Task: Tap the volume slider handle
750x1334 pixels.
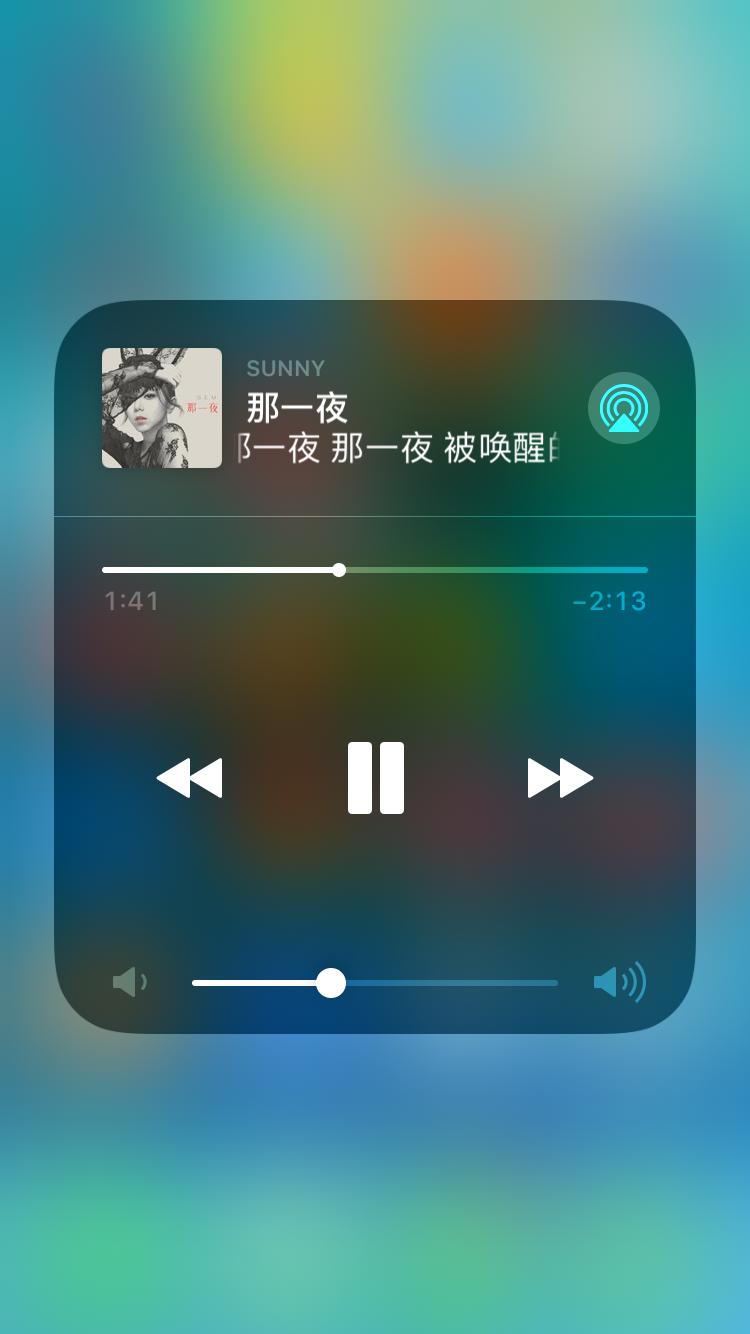Action: click(331, 982)
